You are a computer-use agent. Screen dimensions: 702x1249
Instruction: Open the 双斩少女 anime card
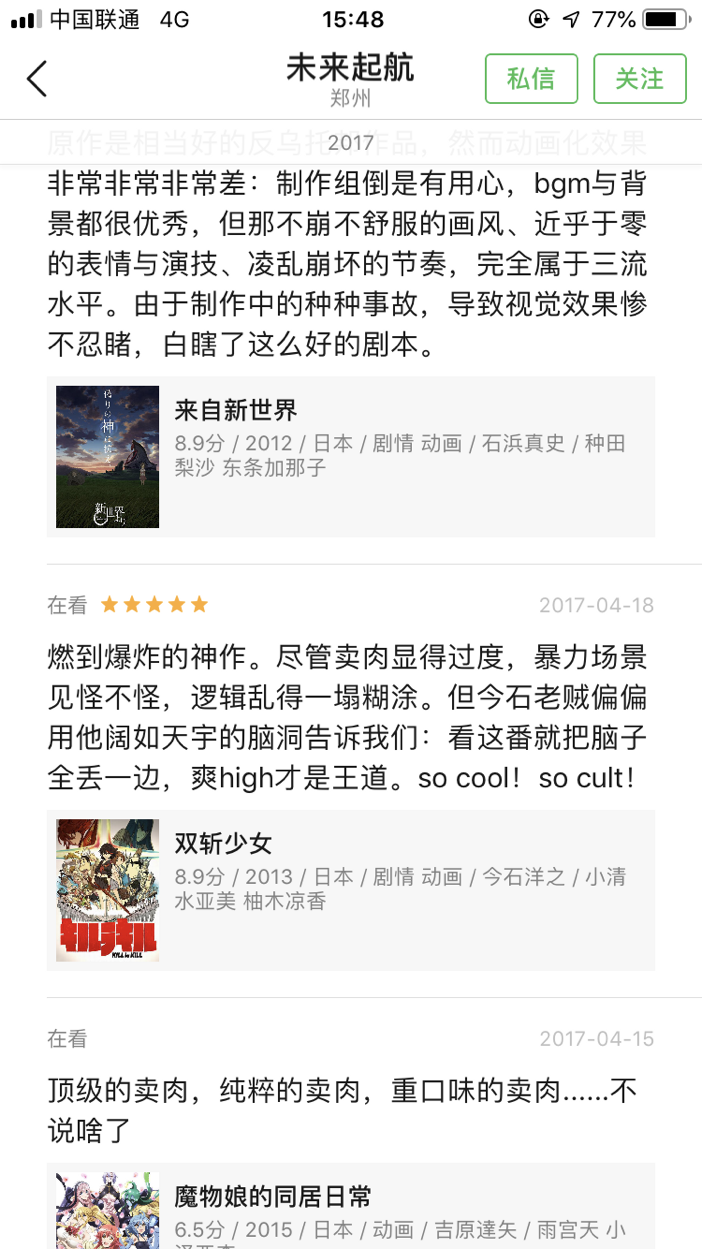click(x=350, y=890)
